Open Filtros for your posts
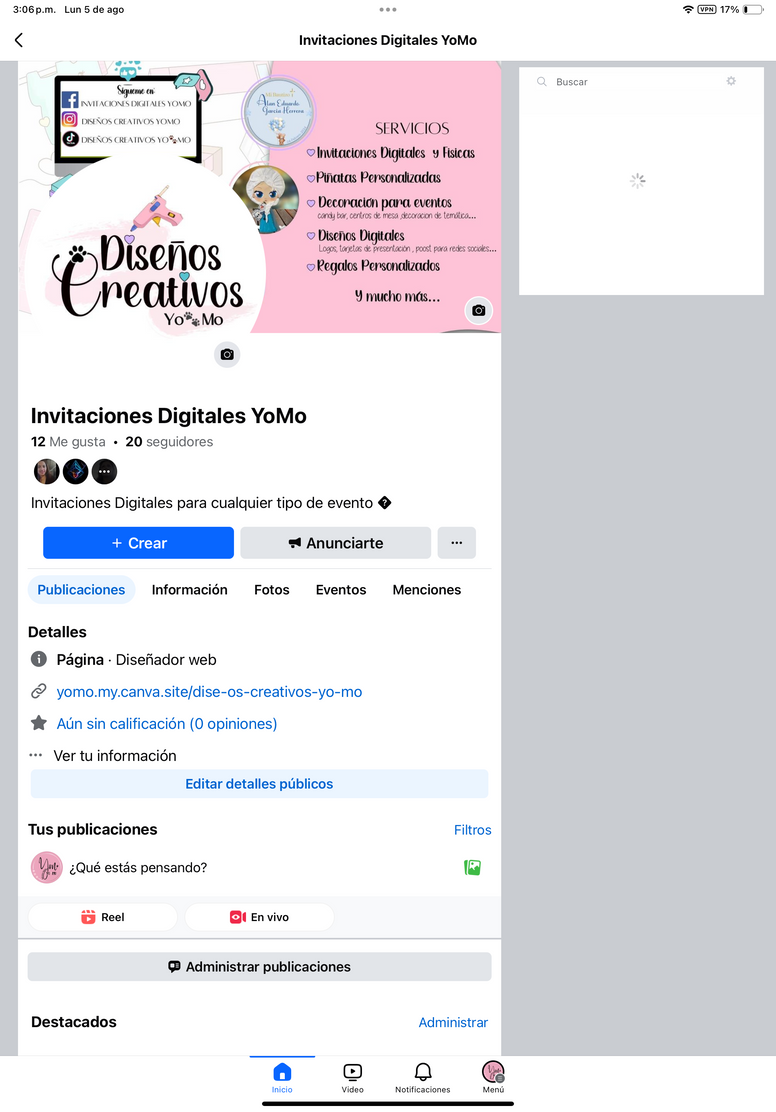The height and width of the screenshot is (1112, 776). pos(472,830)
